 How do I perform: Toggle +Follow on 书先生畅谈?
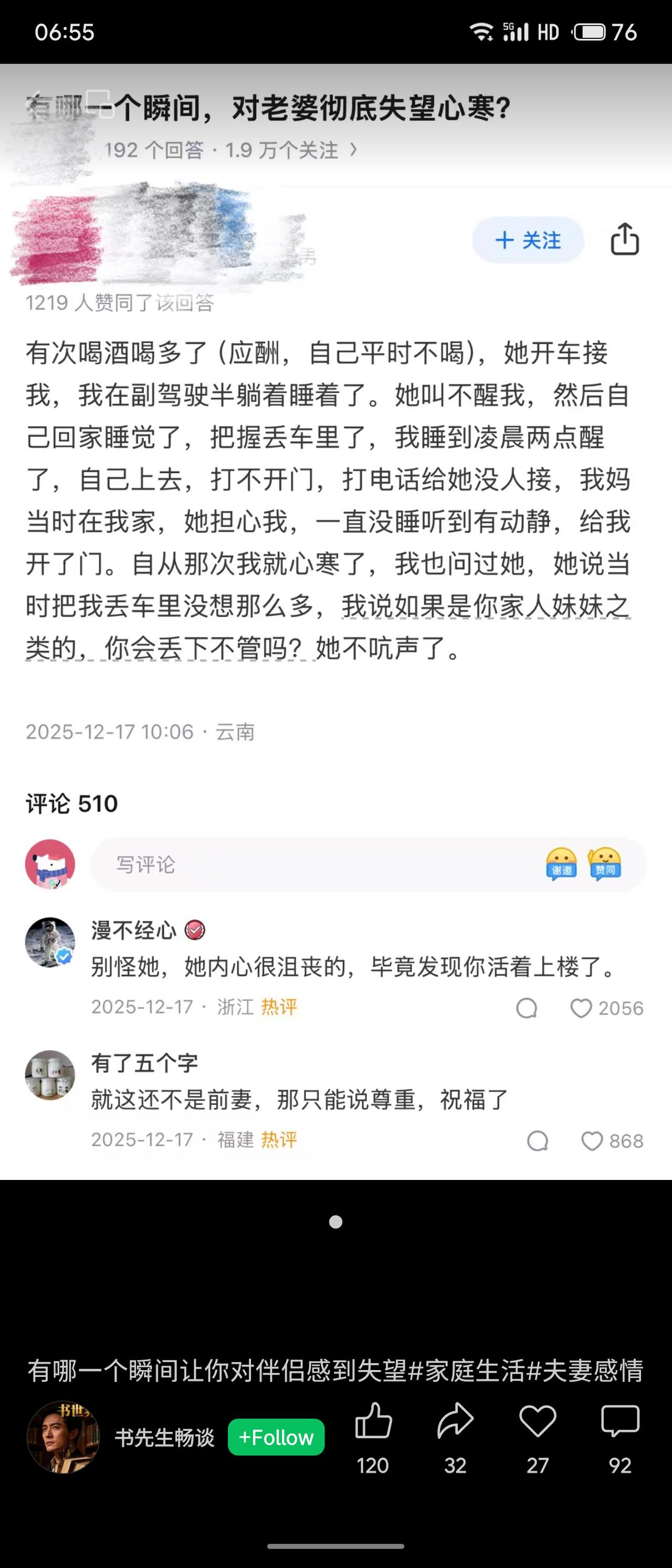[276, 1438]
